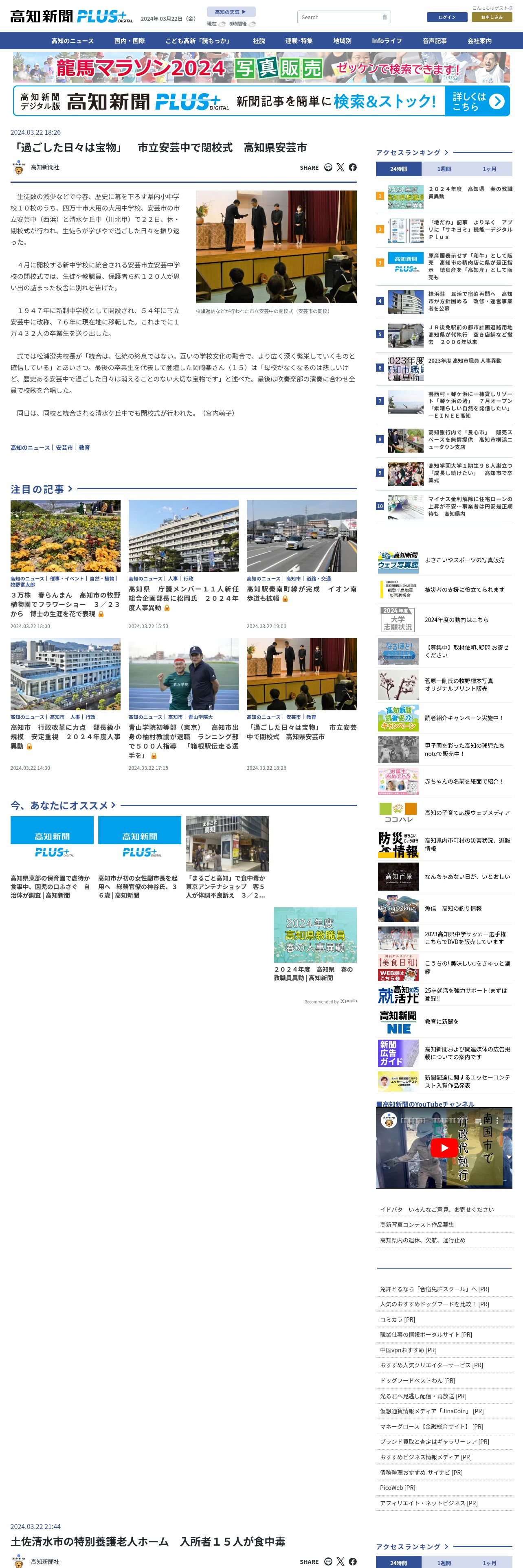Image resolution: width=523 pixels, height=1568 pixels.
Task: Play the 高知新聞 YouTube channel video
Action: coord(444,1148)
